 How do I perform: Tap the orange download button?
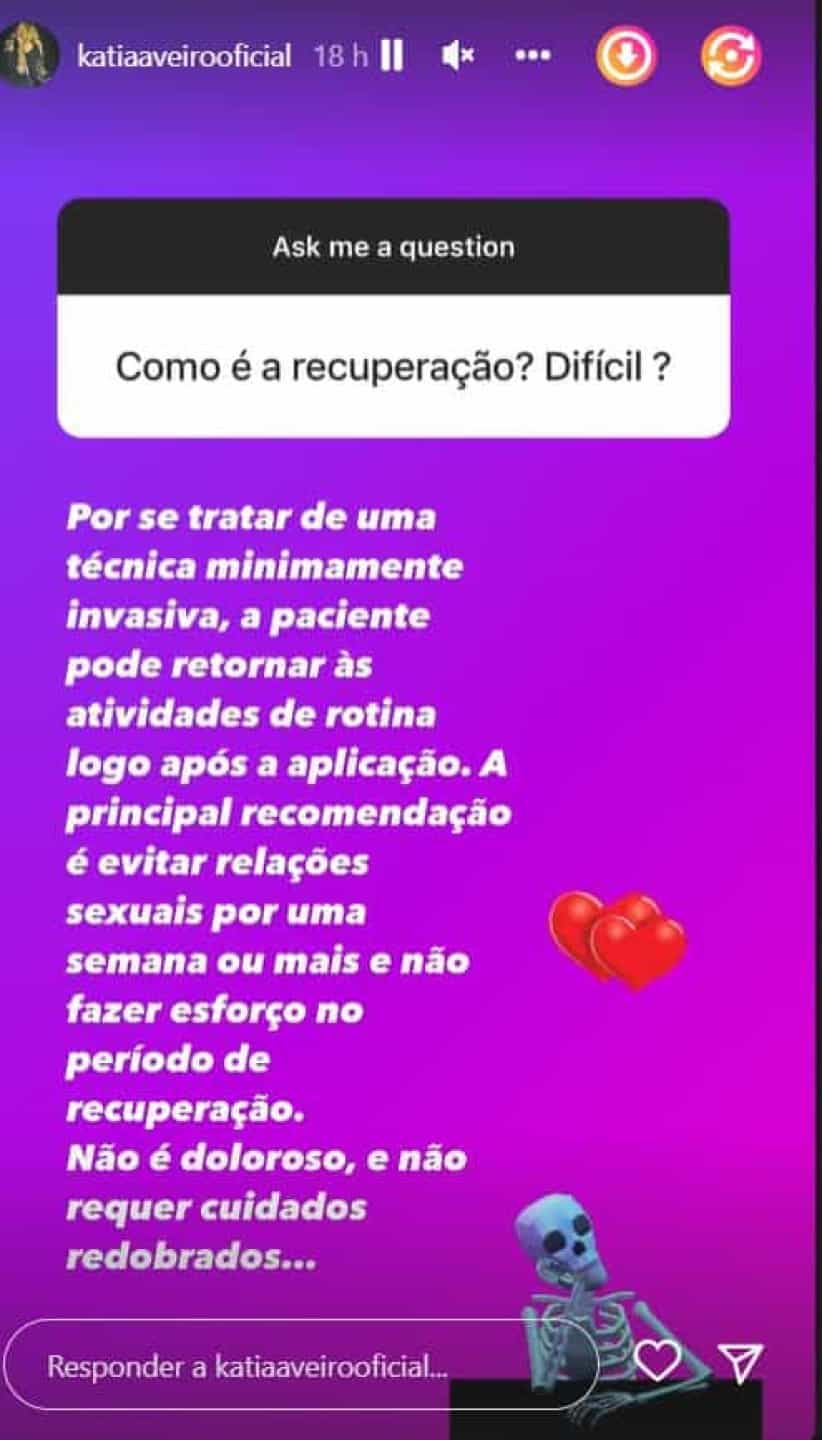[627, 55]
